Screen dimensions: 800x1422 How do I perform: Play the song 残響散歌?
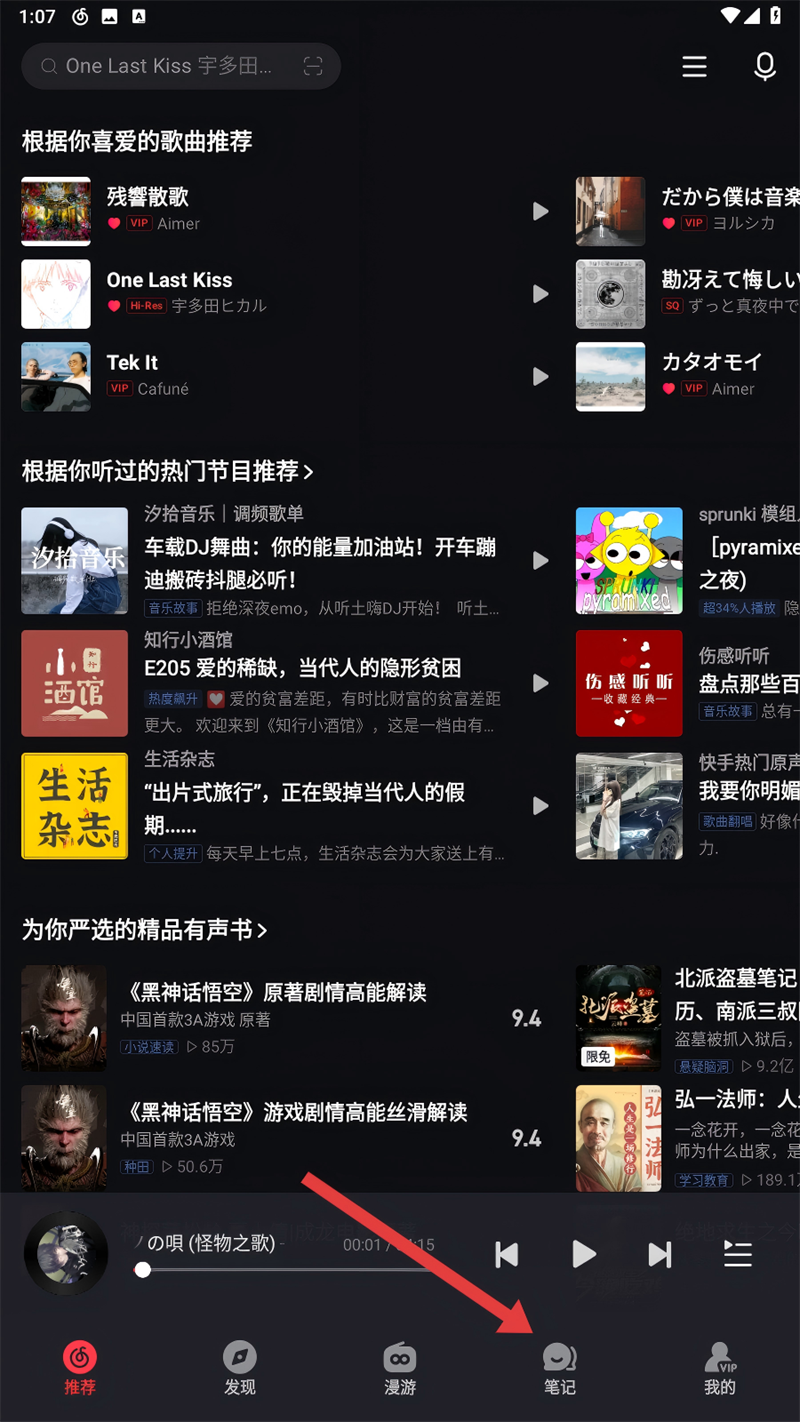pos(540,211)
